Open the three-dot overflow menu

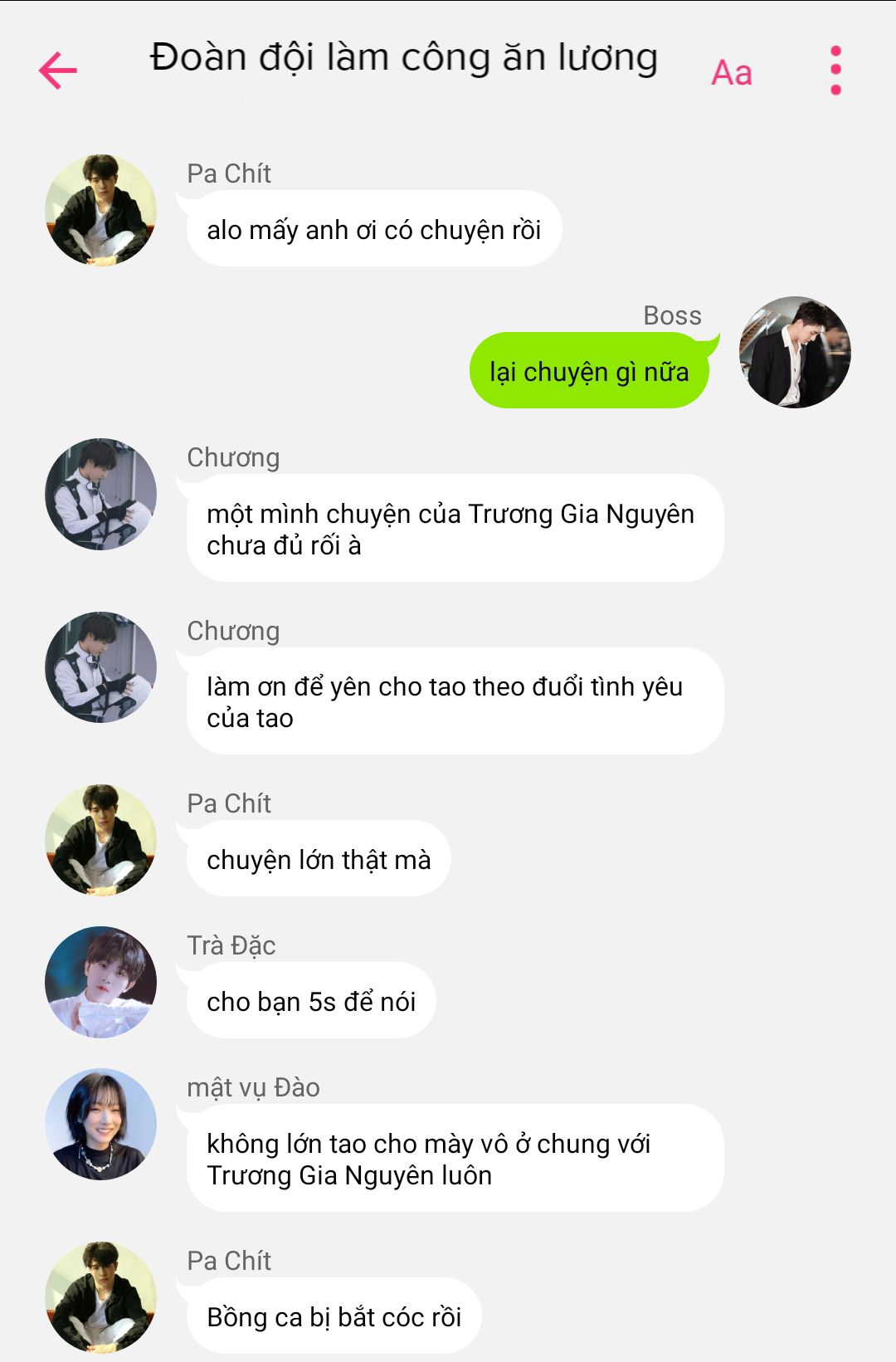point(835,71)
